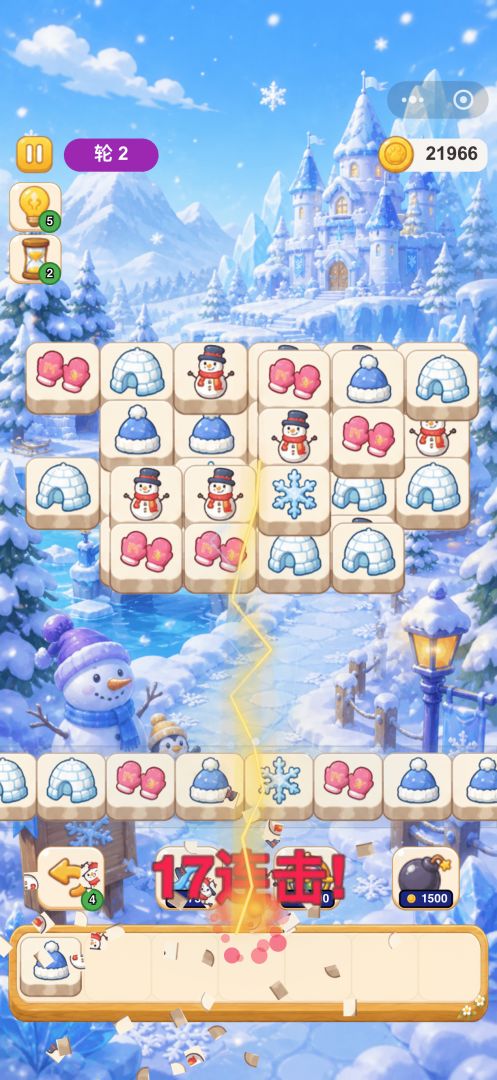
Task: Close the mini-program via circle icon
Action: (464, 101)
